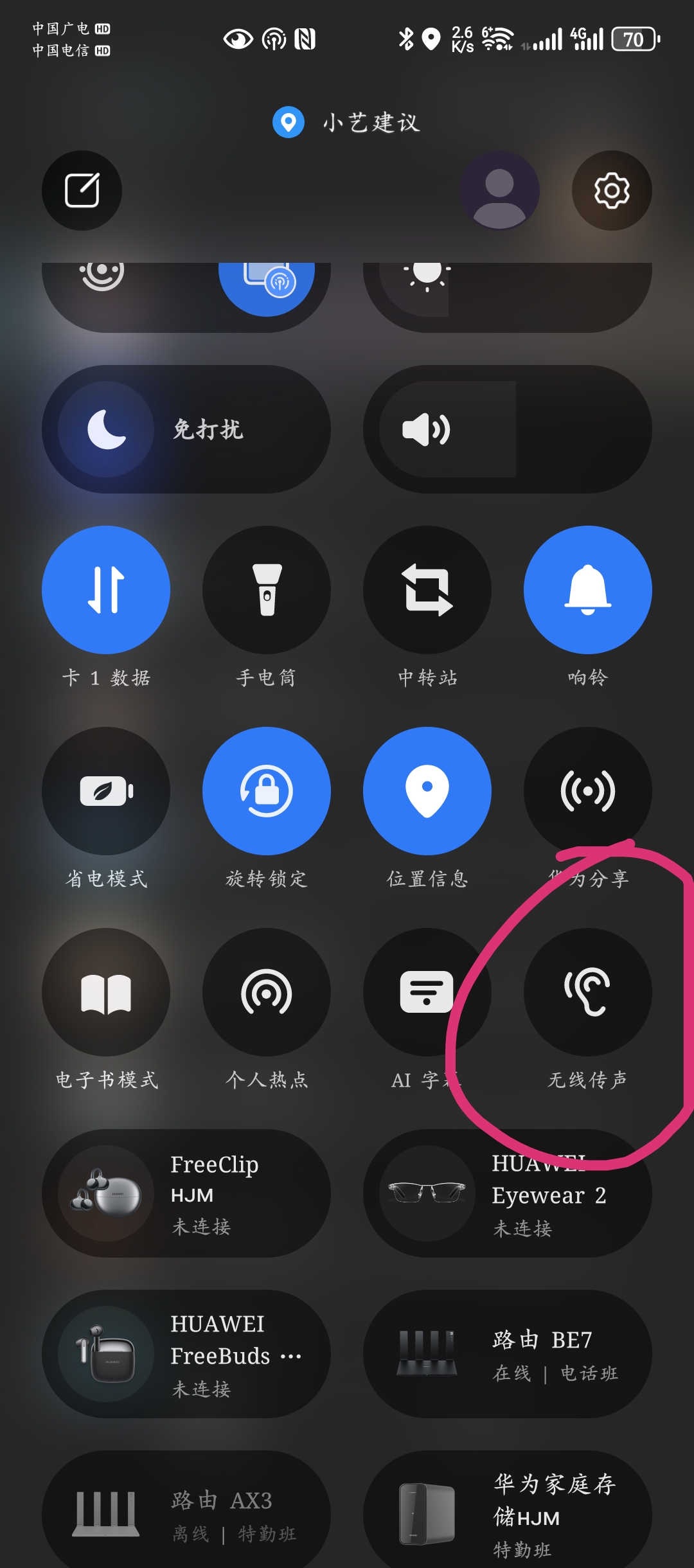Image resolution: width=694 pixels, height=1568 pixels.
Task: Open the 中转站 transfer station
Action: [x=427, y=589]
